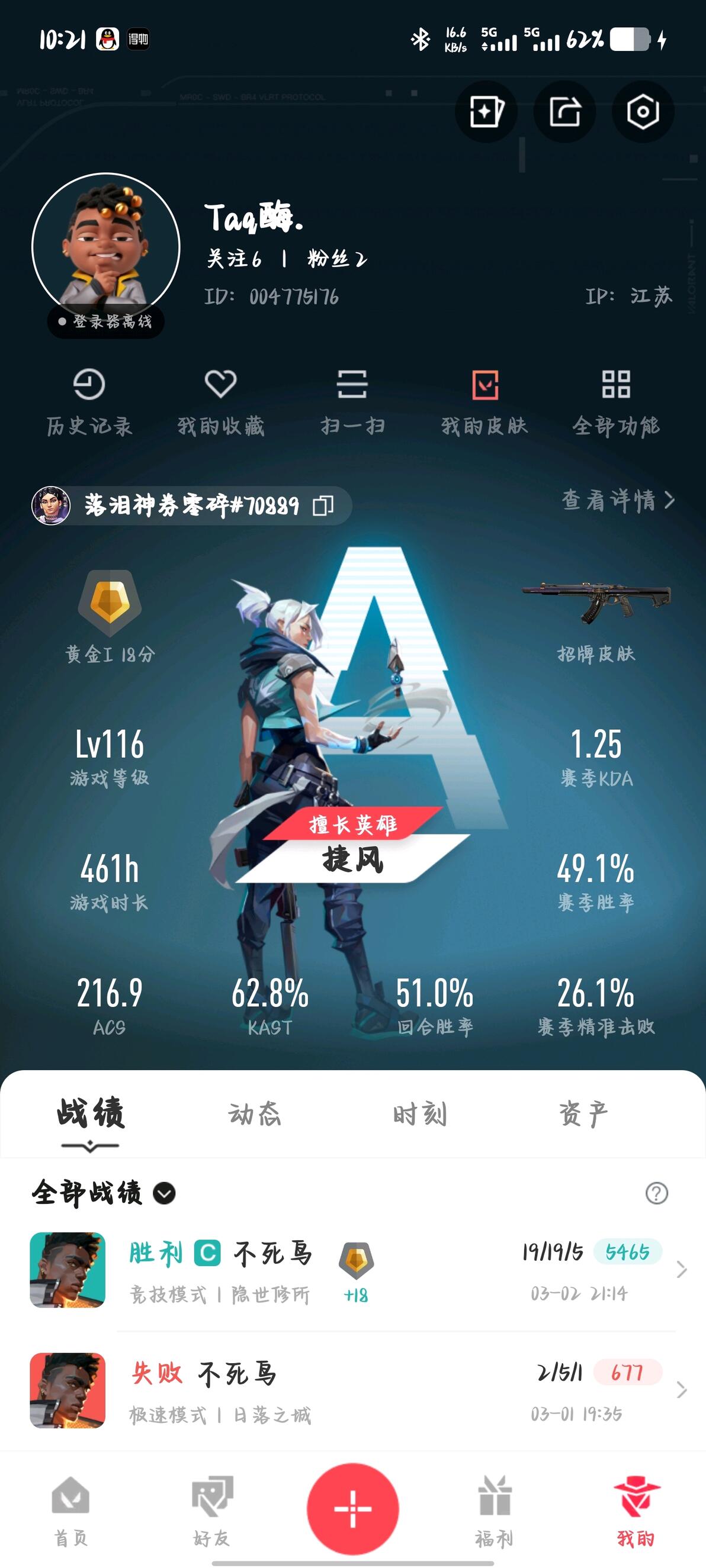
Task: Open the match records help icon
Action: (x=656, y=1193)
